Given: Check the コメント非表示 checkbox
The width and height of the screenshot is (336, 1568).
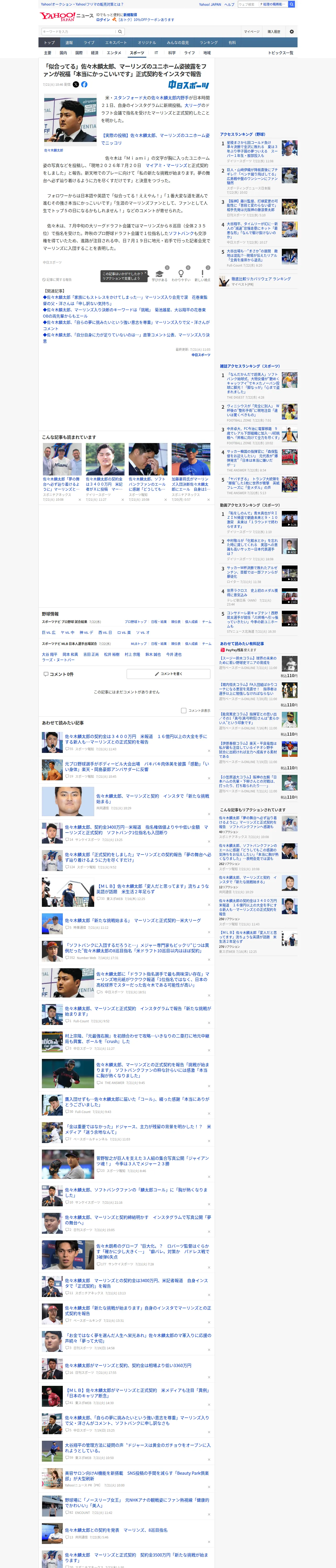Looking at the screenshot, I should click(183, 710).
